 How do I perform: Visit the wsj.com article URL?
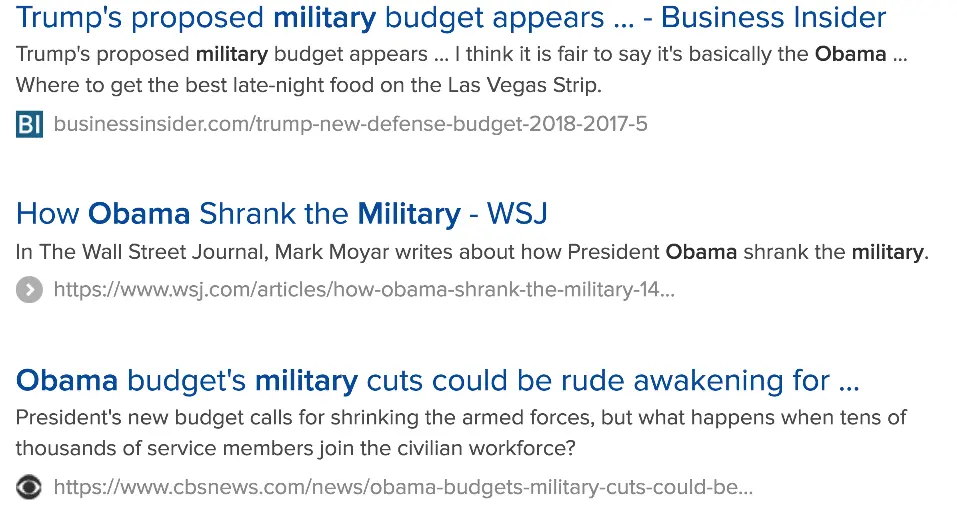tap(364, 290)
